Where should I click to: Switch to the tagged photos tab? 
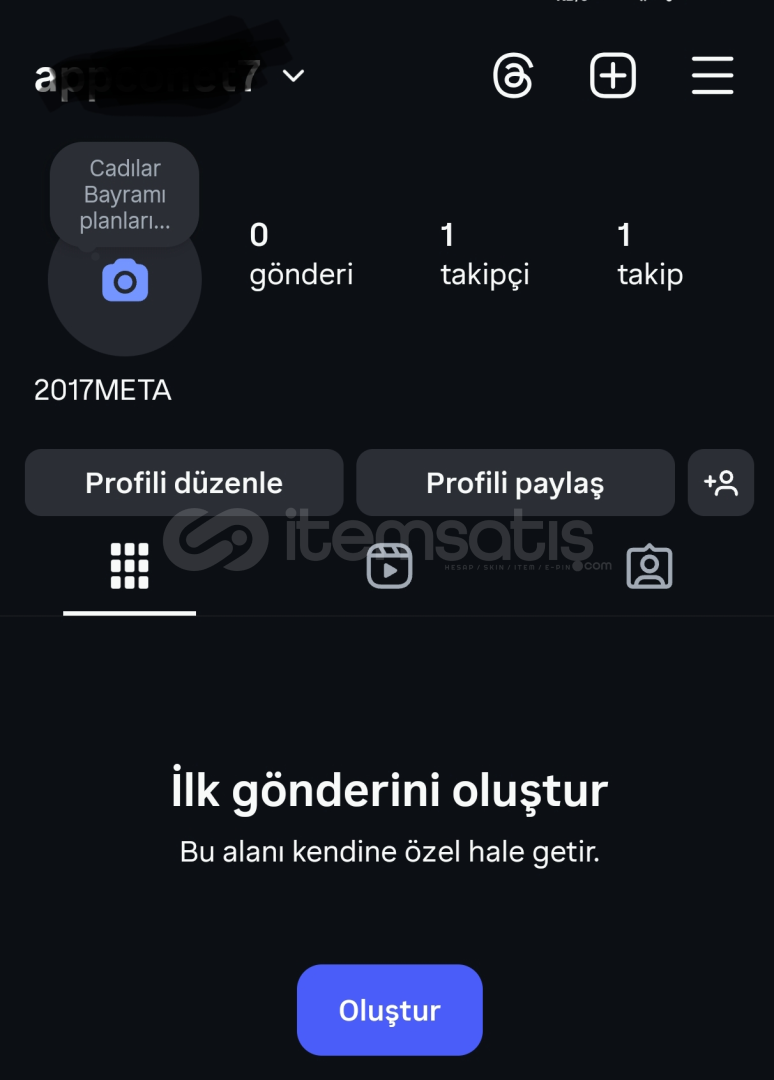pos(649,567)
